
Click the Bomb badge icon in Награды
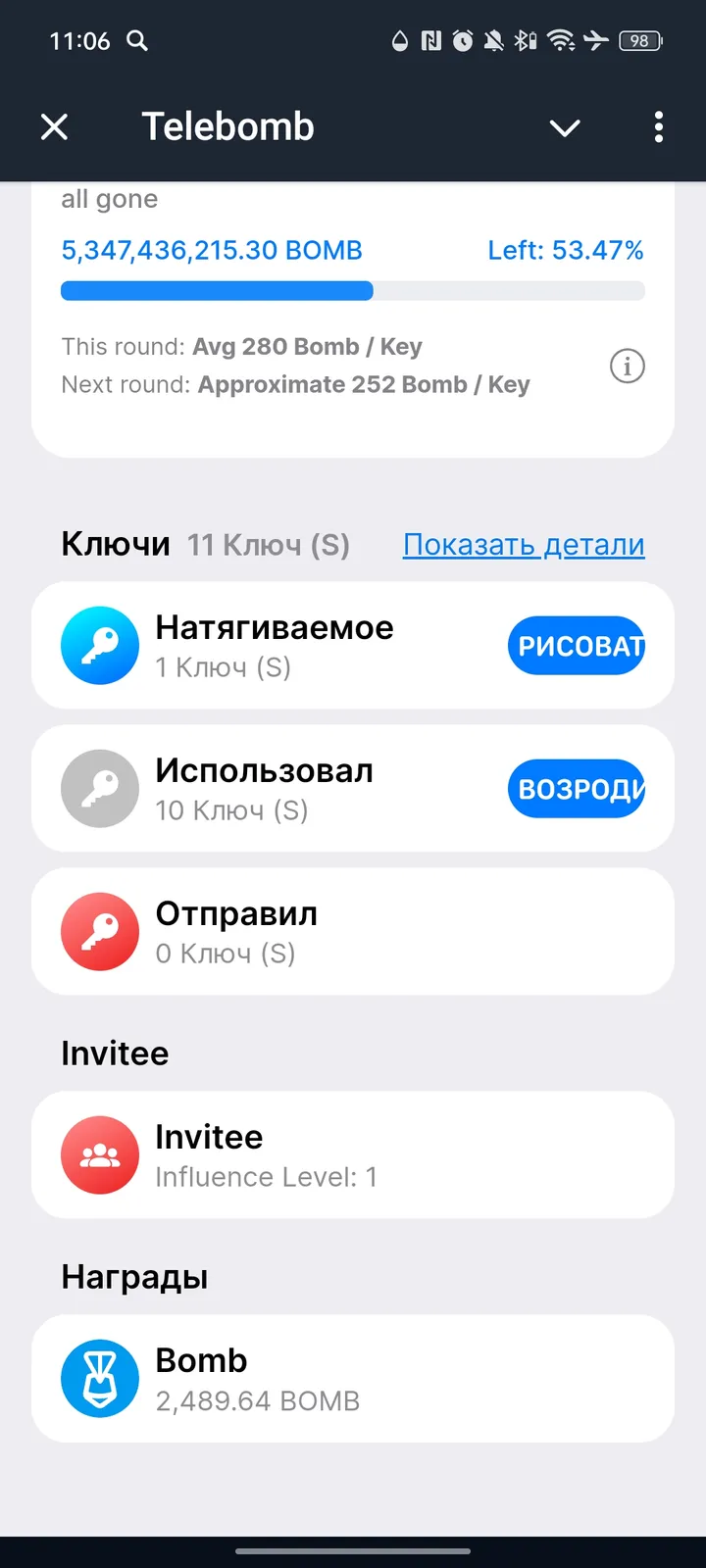(x=99, y=1378)
